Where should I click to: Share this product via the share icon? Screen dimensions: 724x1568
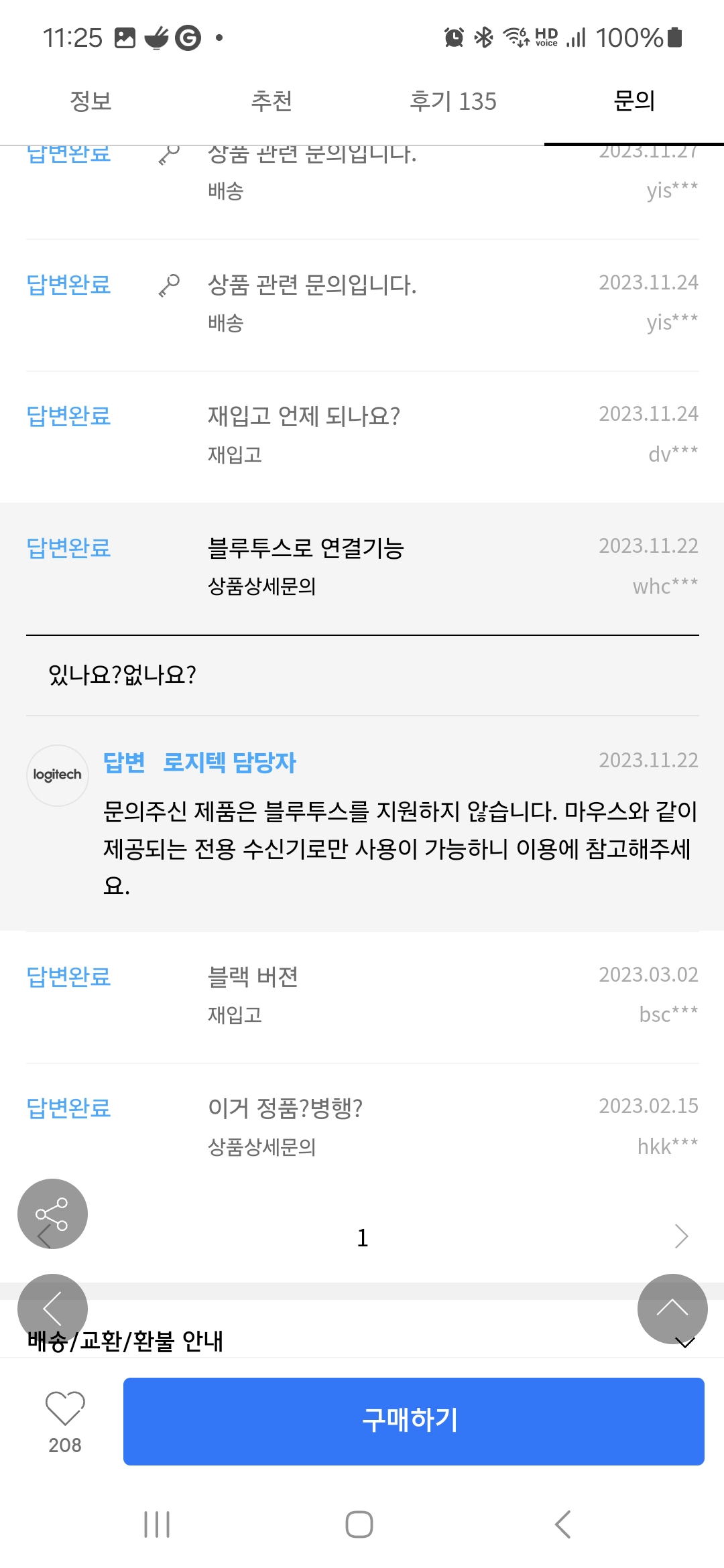(x=52, y=1214)
